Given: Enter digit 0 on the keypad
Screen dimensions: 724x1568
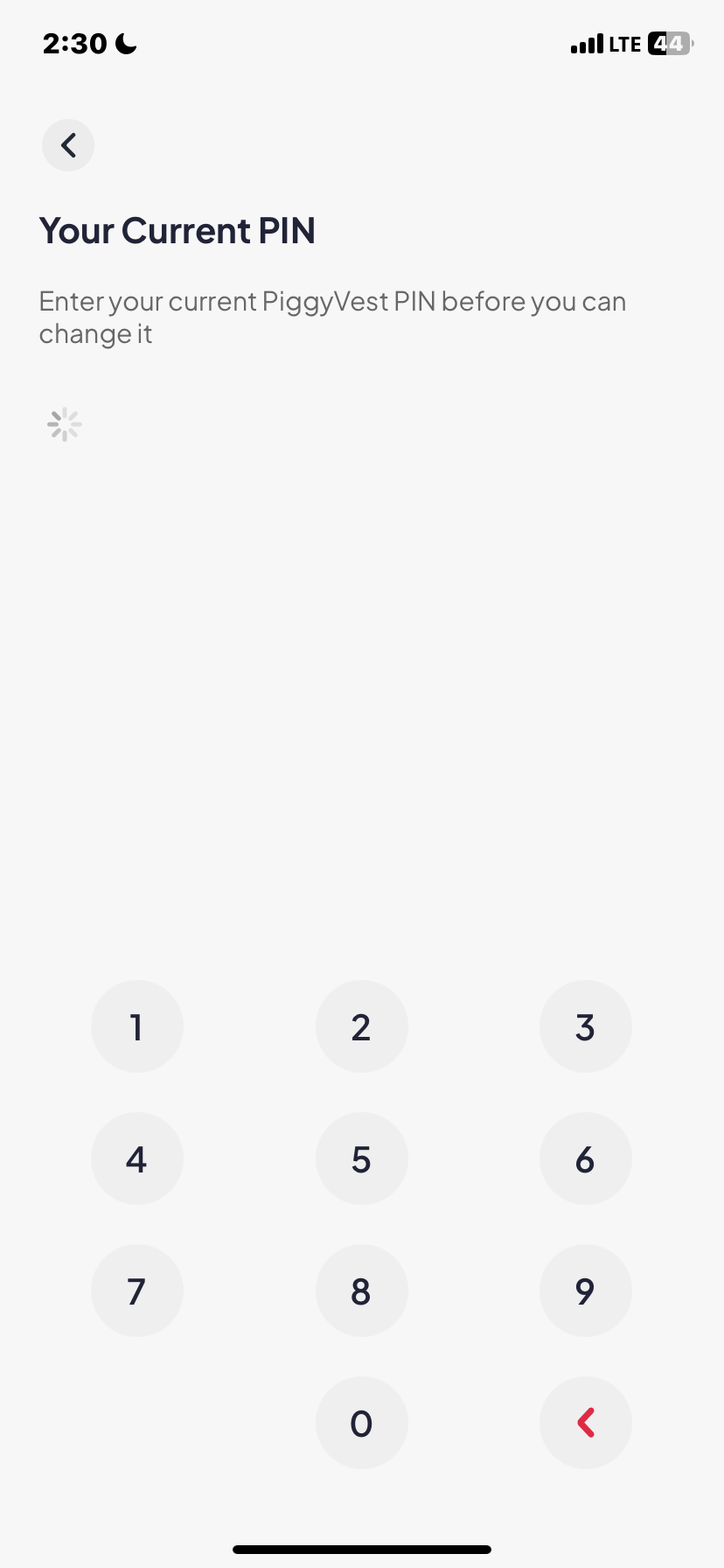Looking at the screenshot, I should [361, 1423].
